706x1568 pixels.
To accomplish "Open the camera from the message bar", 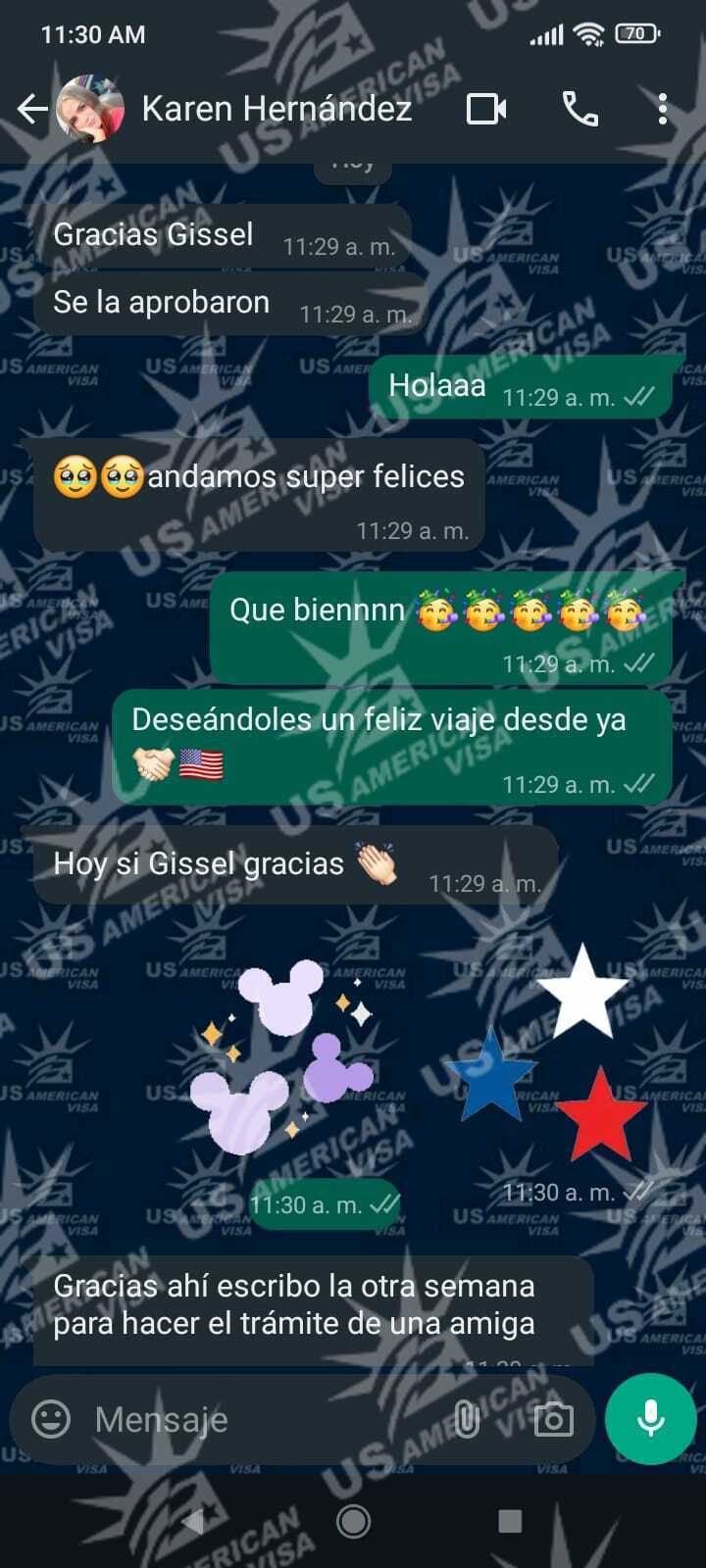I will [553, 1419].
